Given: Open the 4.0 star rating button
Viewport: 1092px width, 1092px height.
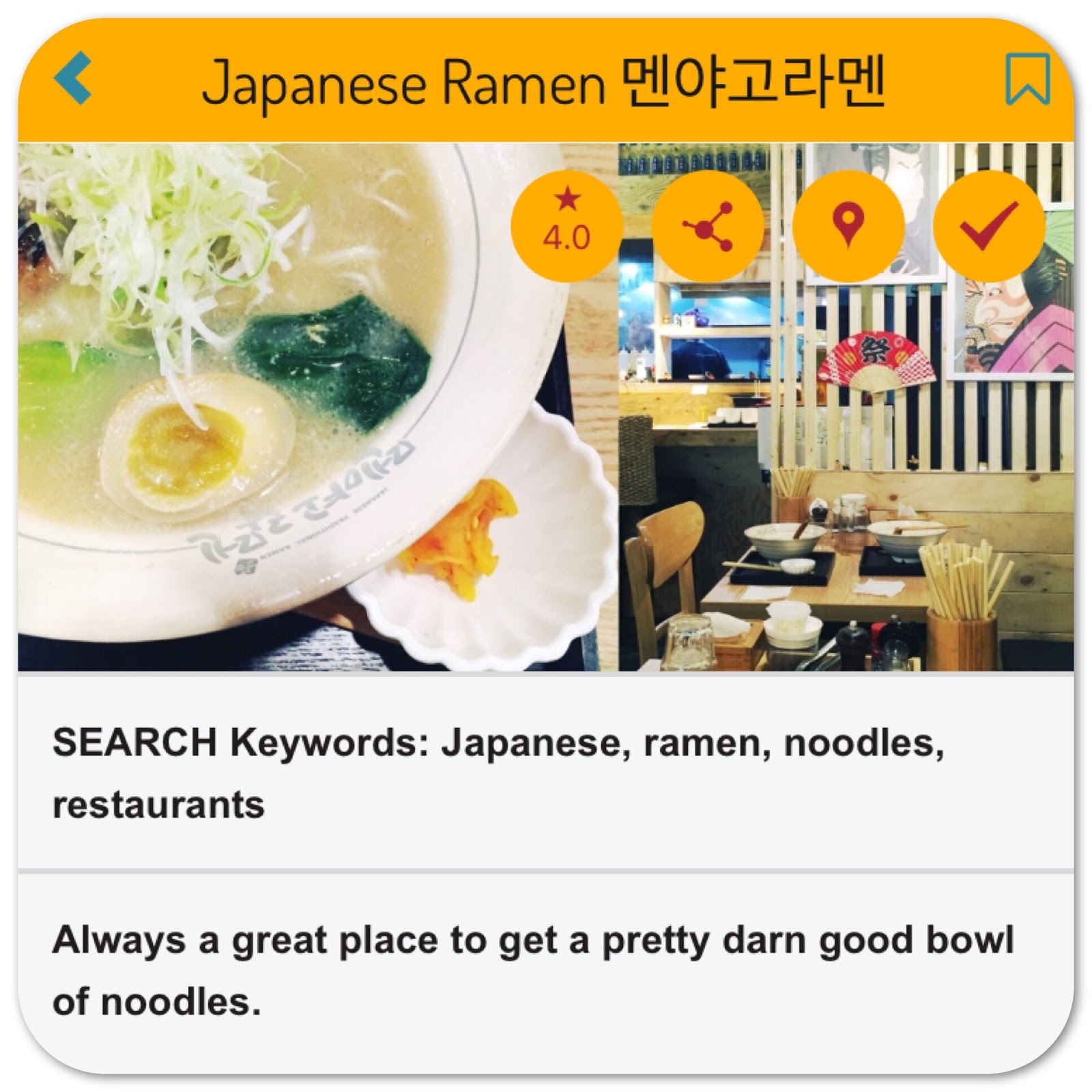Looking at the screenshot, I should click(x=566, y=225).
